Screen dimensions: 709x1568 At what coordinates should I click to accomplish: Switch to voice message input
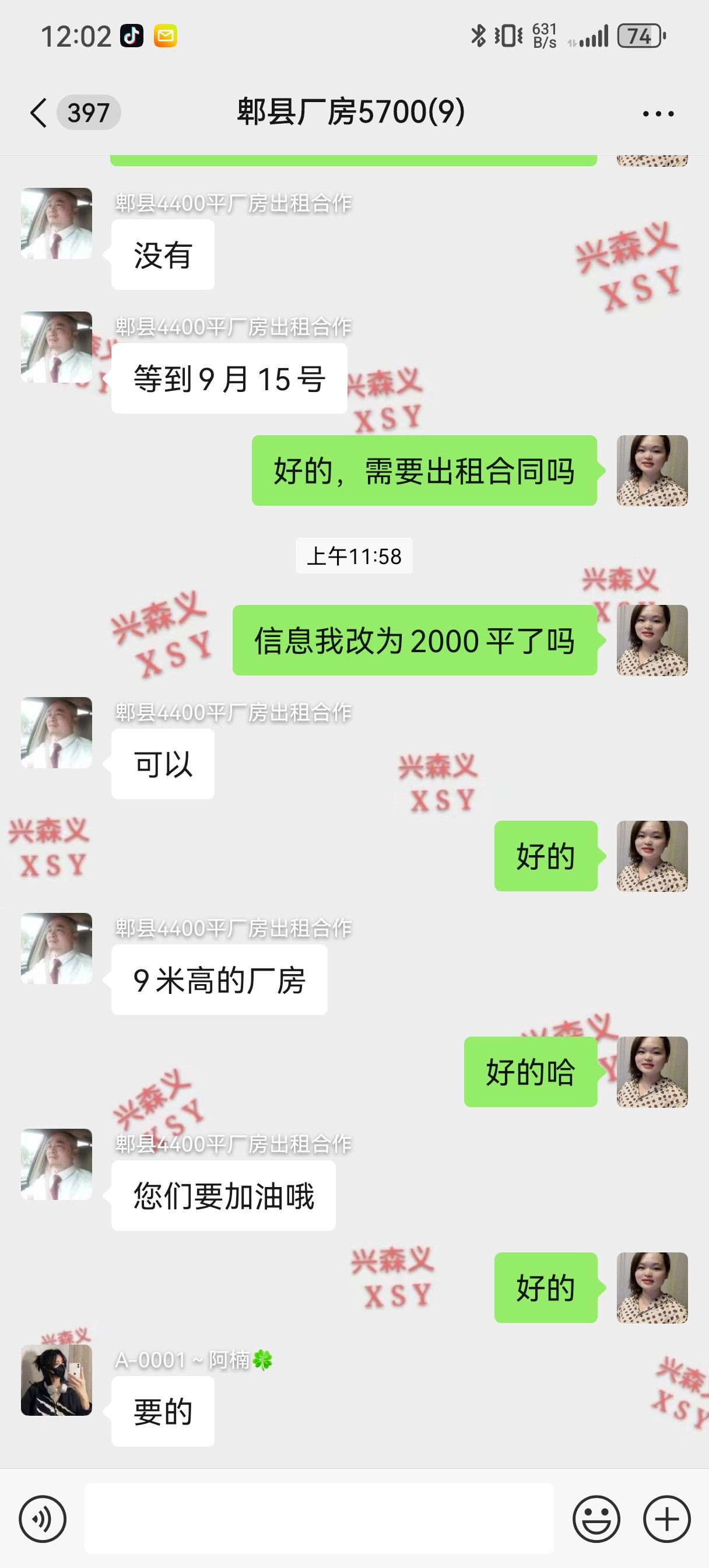(x=43, y=1518)
